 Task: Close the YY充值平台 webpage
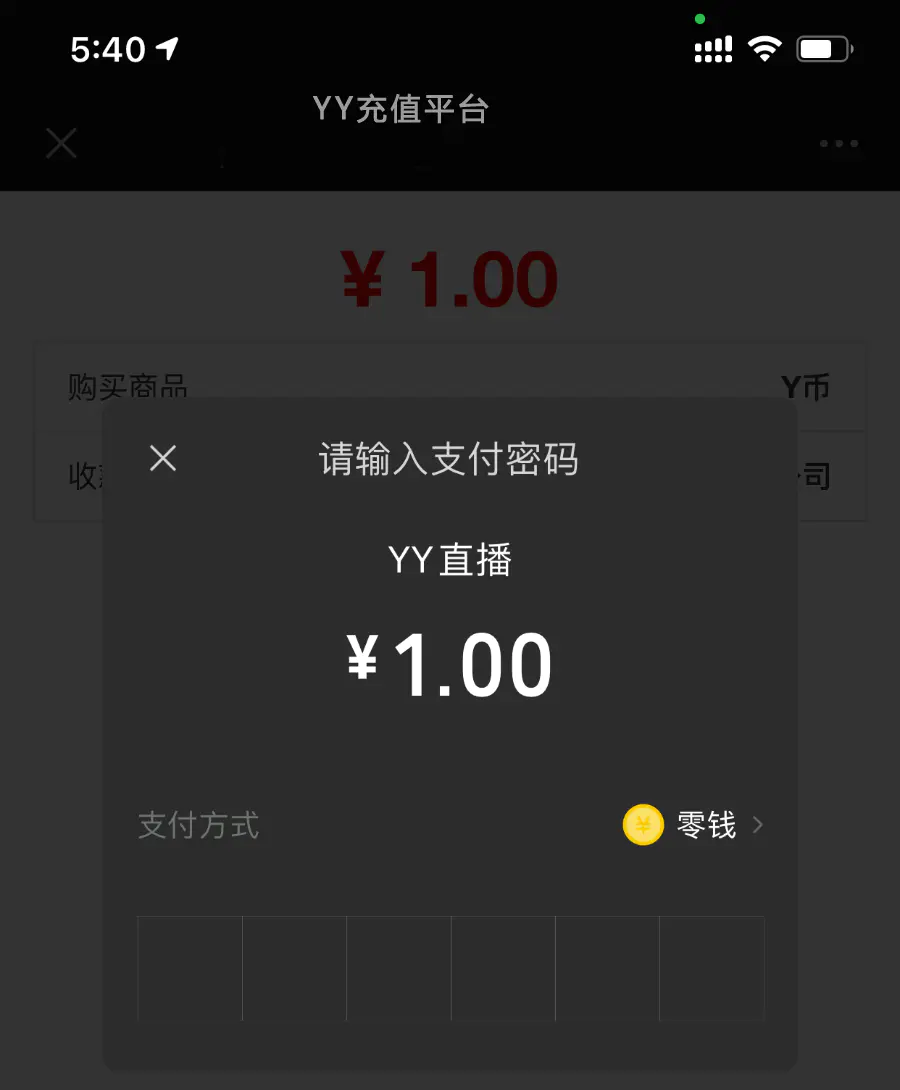point(60,144)
